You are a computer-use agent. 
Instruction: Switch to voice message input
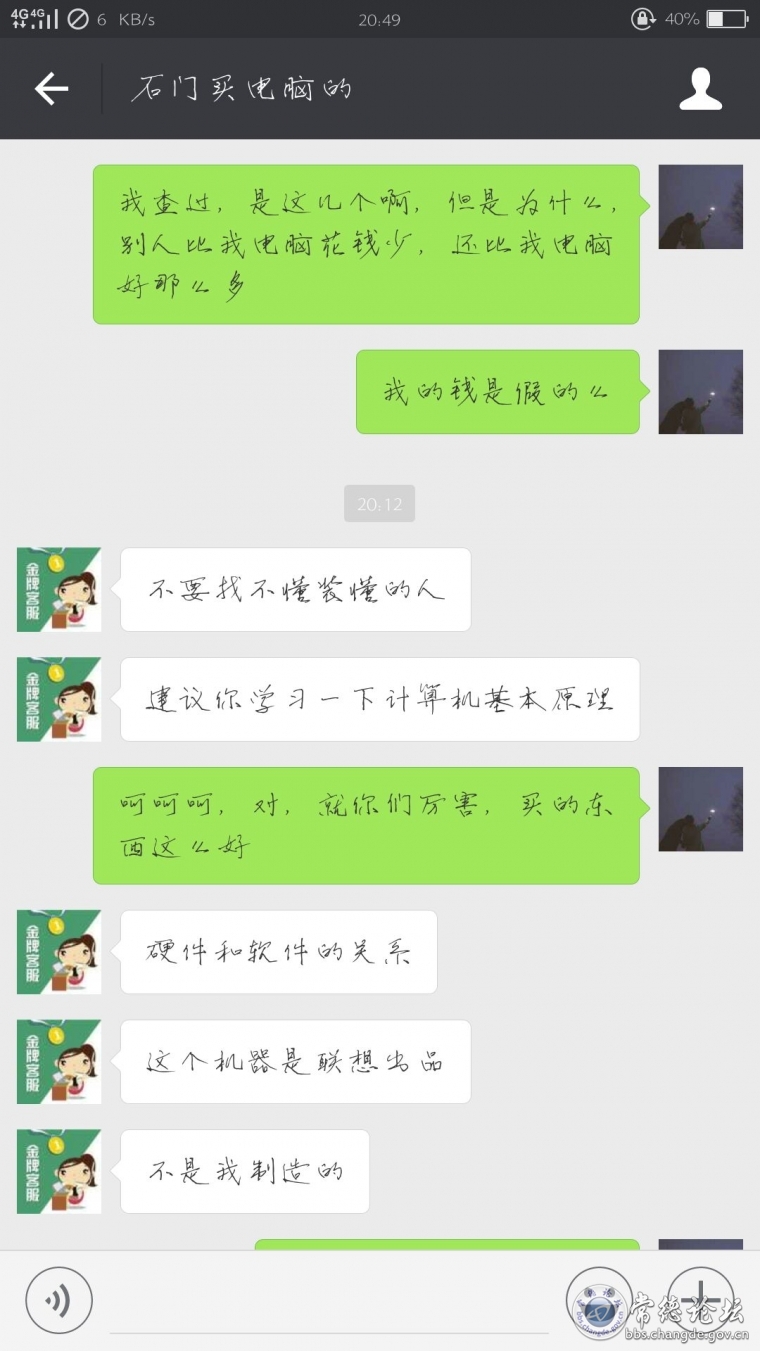tap(59, 1300)
